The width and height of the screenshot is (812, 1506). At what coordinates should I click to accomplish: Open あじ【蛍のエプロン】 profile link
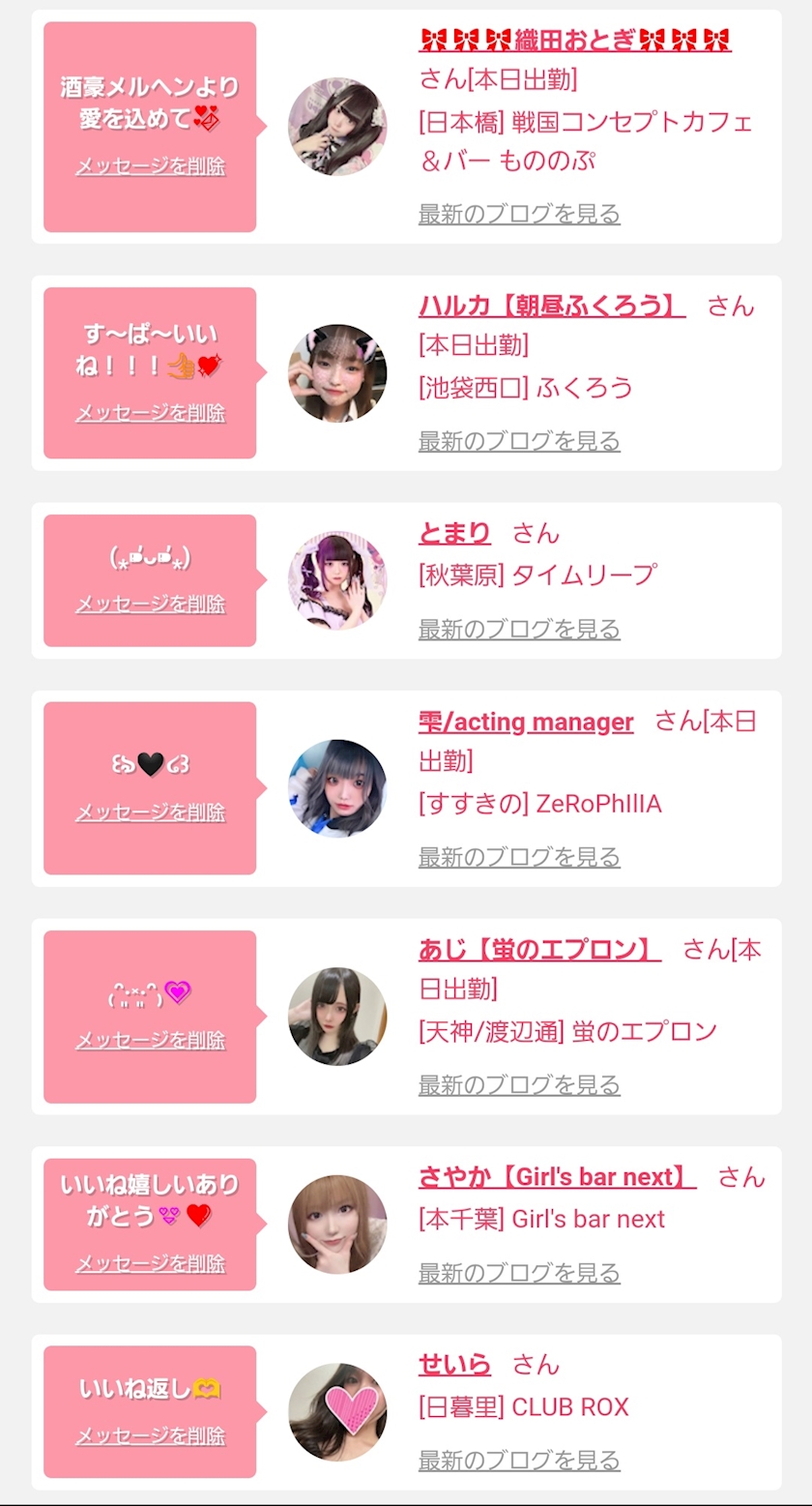point(539,950)
